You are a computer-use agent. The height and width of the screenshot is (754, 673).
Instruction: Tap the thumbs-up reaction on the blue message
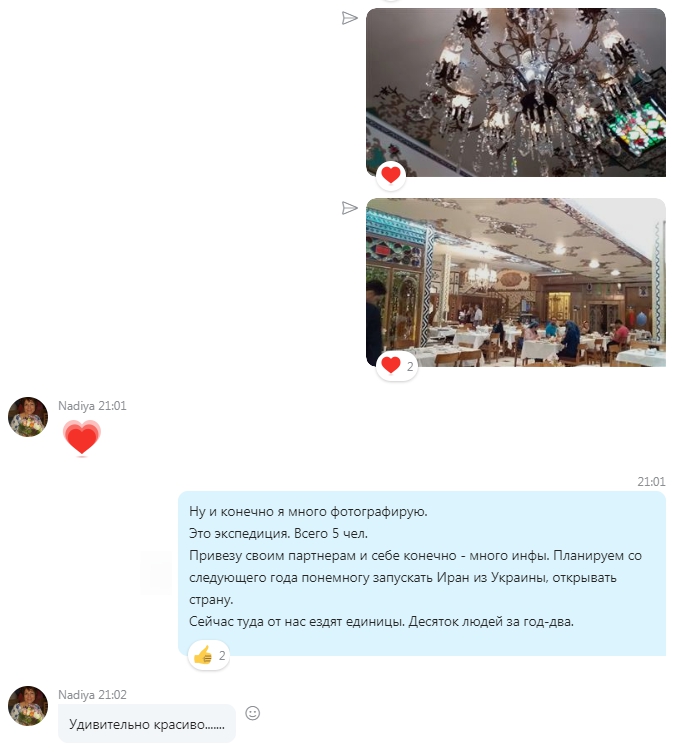point(209,656)
